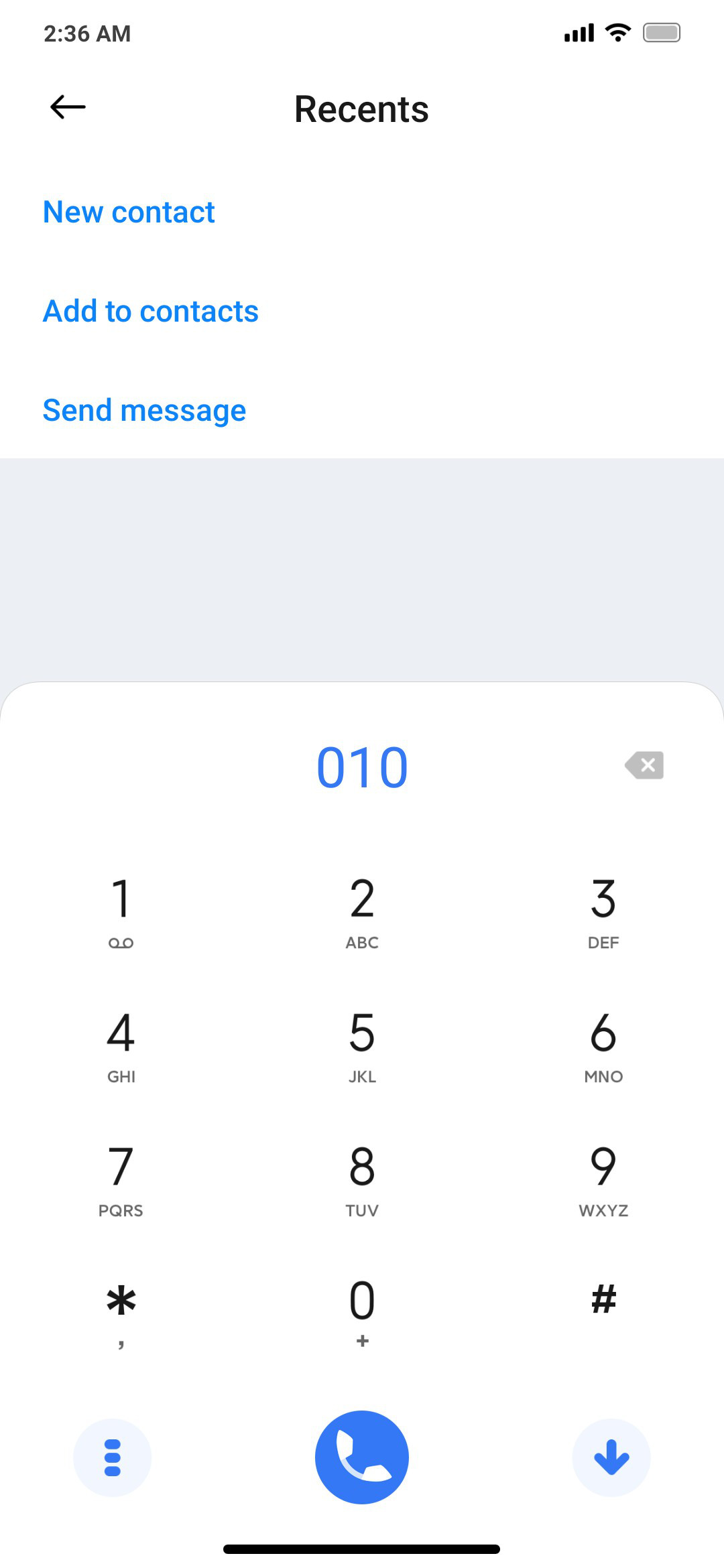The height and width of the screenshot is (1568, 724).
Task: Tap the 8 TUV key
Action: point(362,1181)
